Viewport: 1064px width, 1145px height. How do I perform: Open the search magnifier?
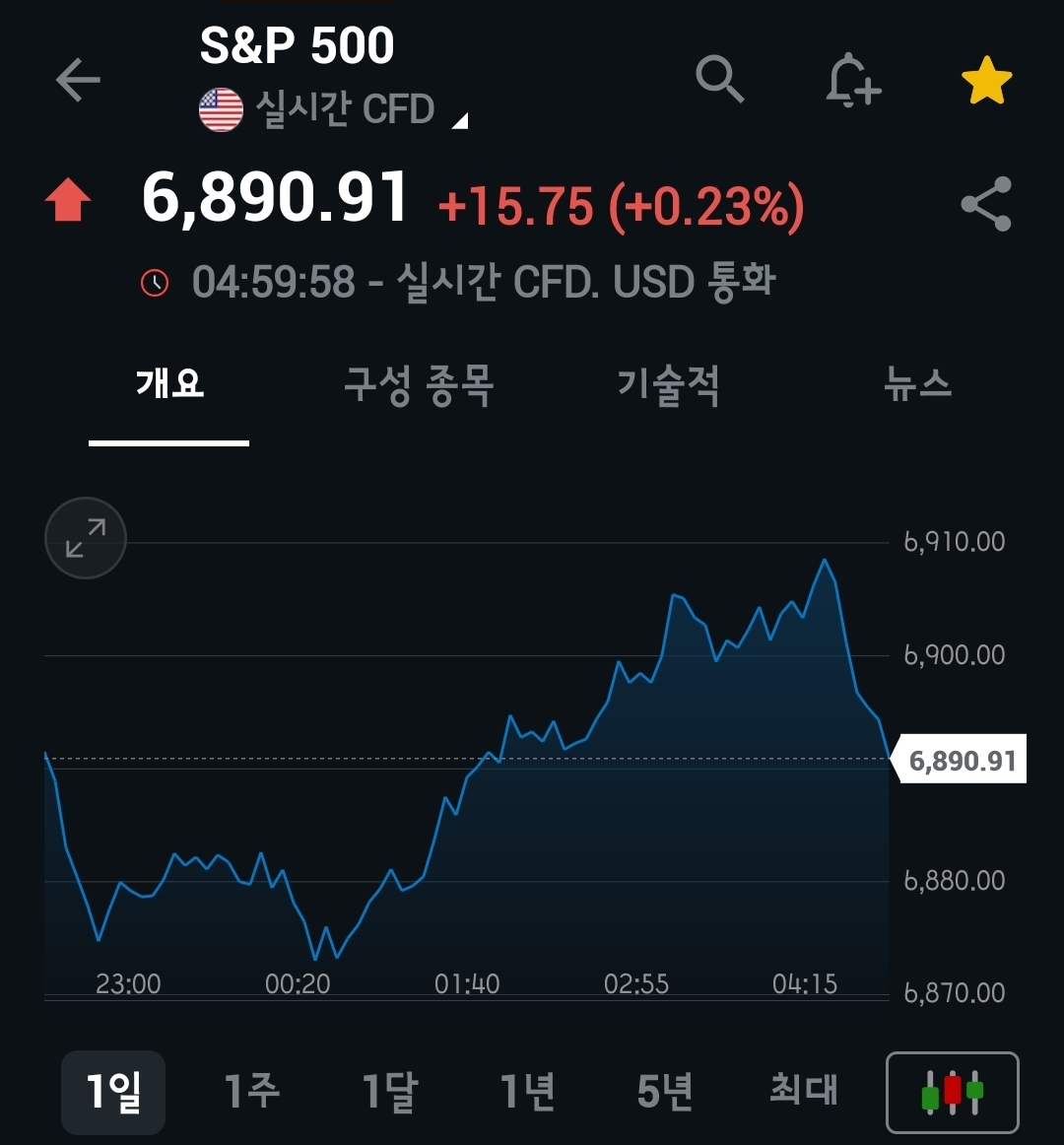719,79
